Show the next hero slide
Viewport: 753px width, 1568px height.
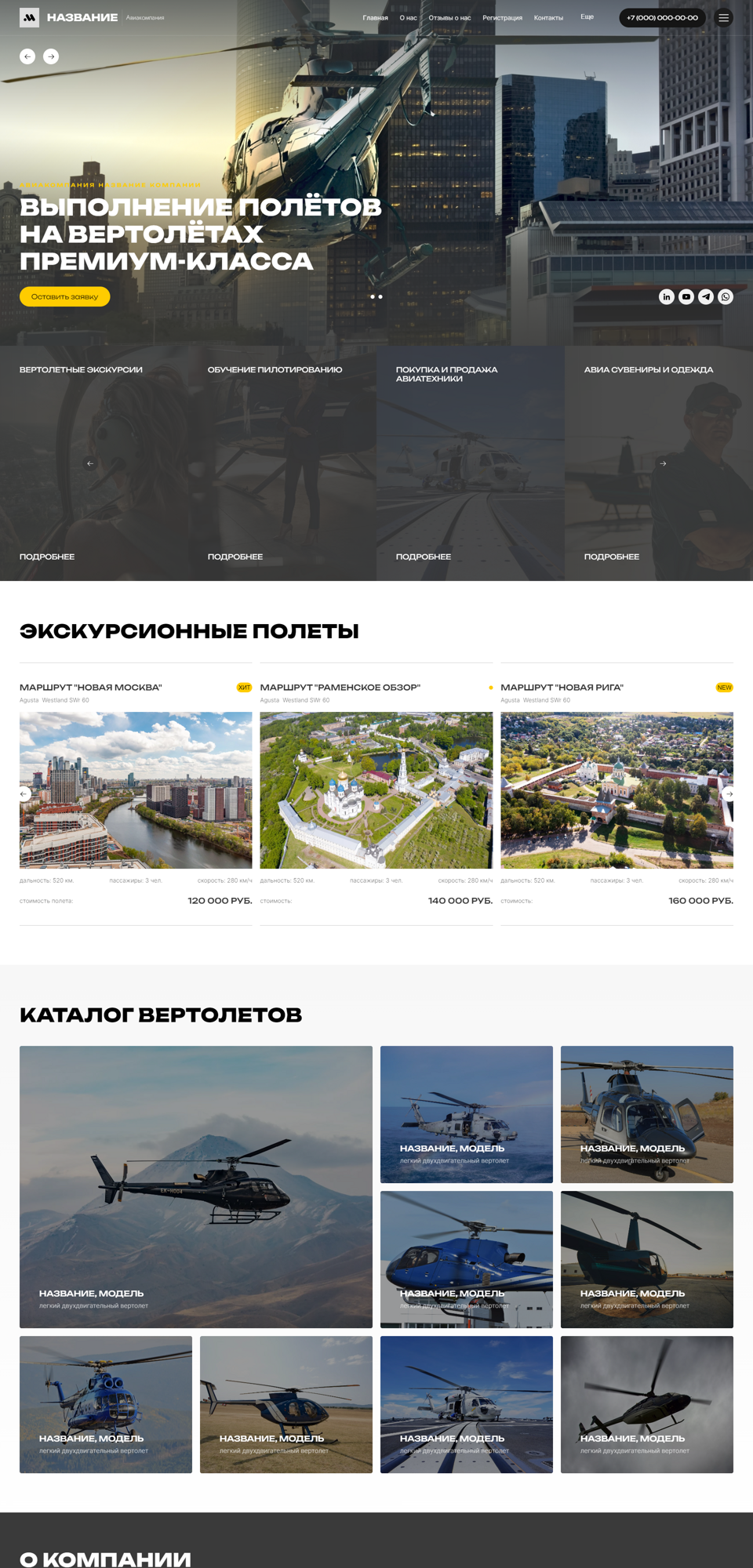[x=51, y=56]
